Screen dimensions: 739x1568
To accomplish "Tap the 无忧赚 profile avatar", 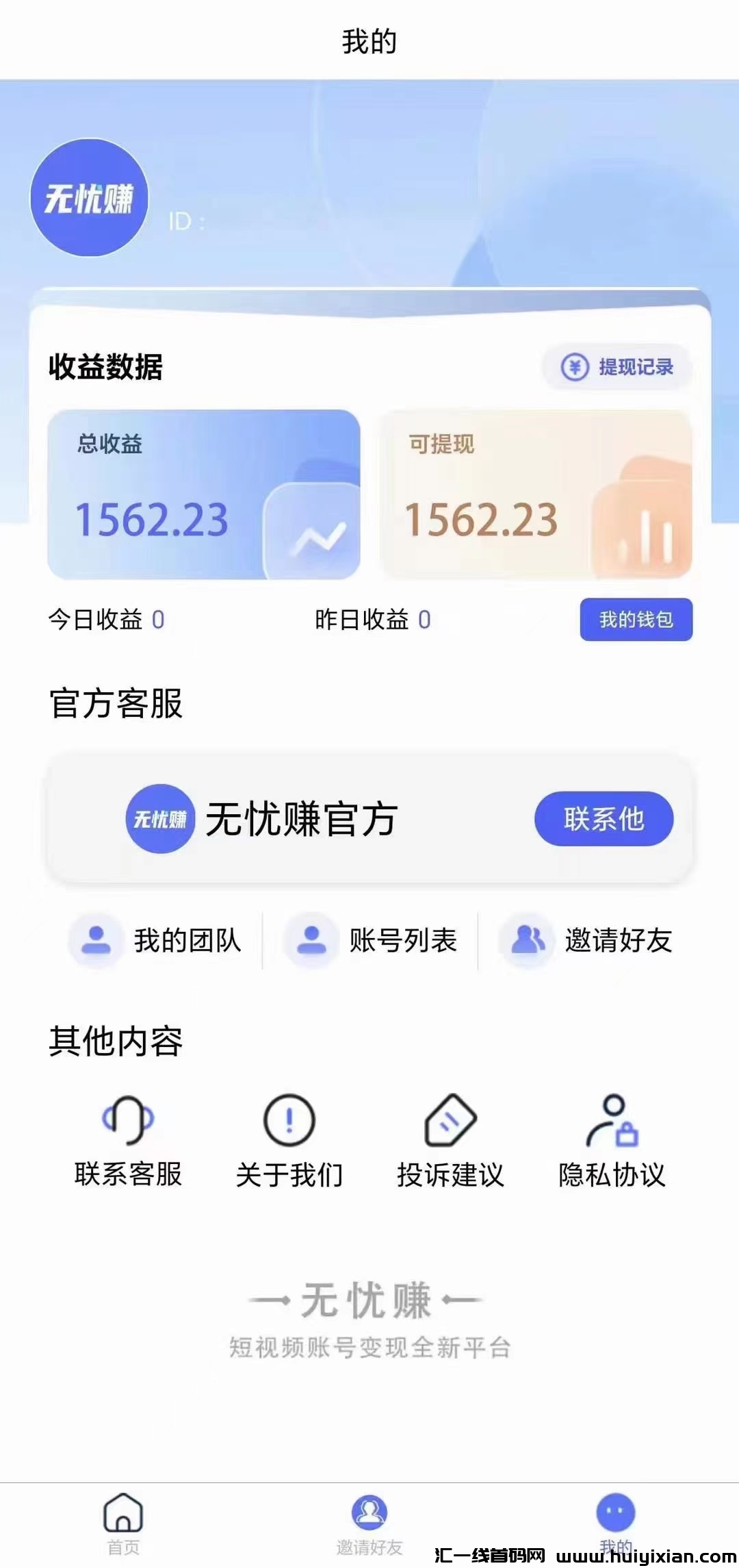I will point(89,198).
